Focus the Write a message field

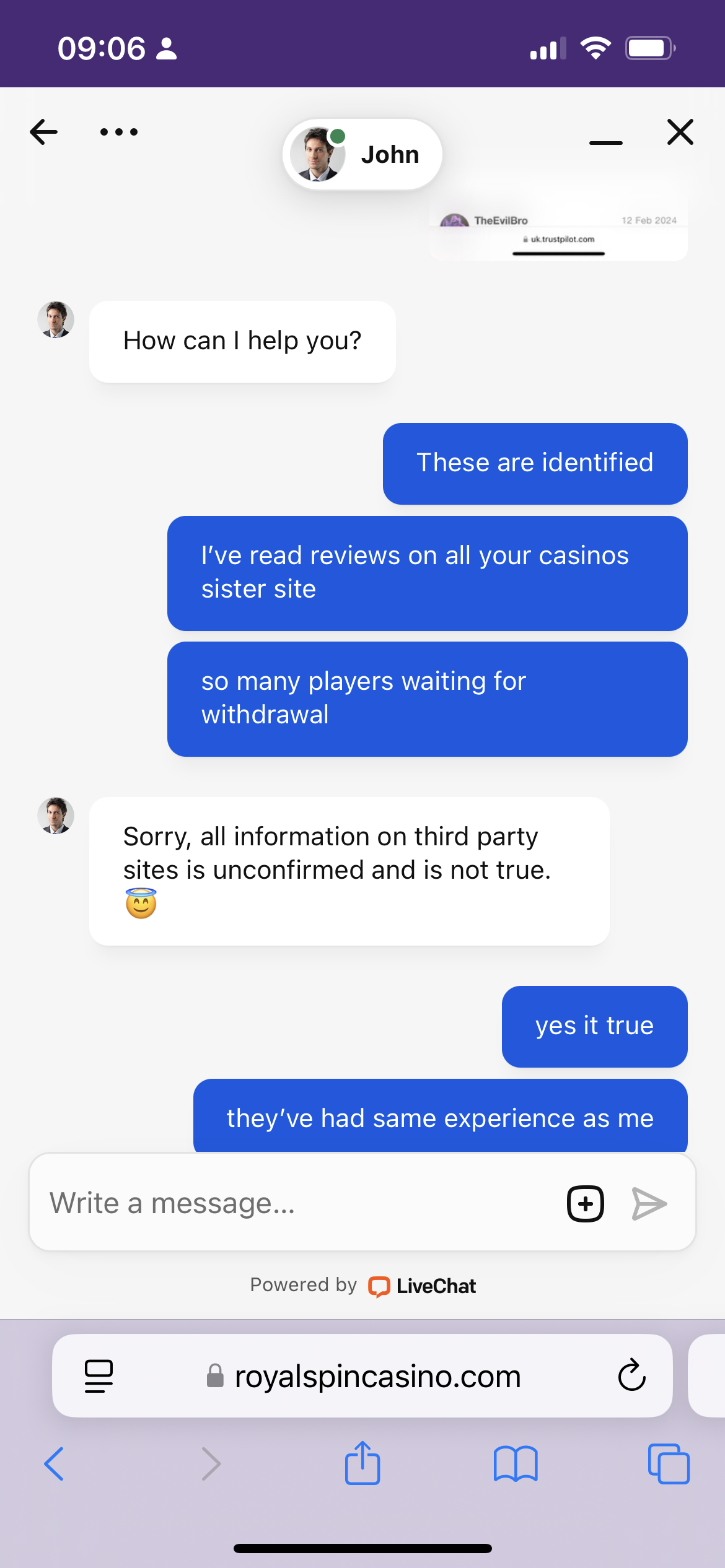tap(297, 1203)
